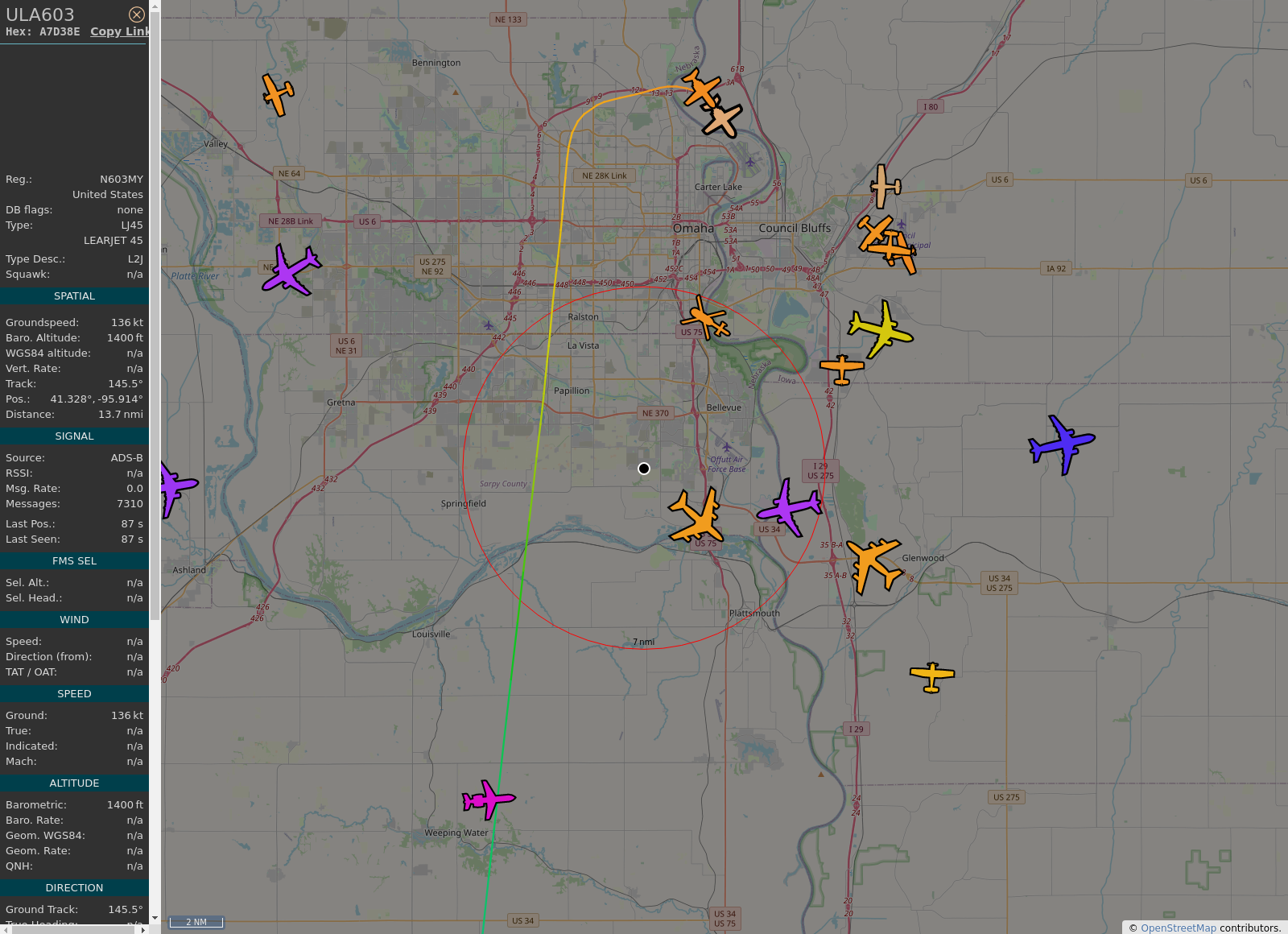Open the OpenStreetMap contributors link

[x=1178, y=928]
